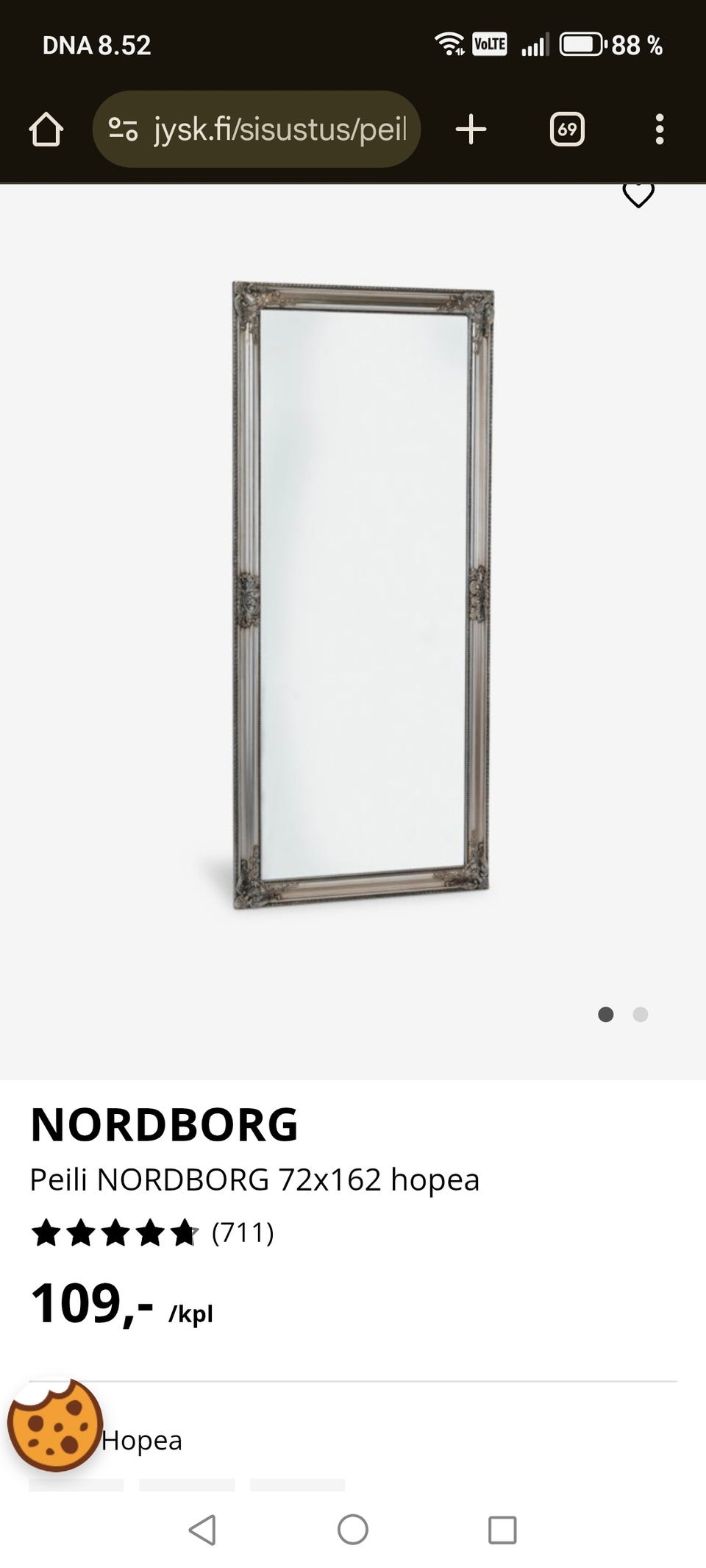This screenshot has height=1568, width=706.
Task: Go back with the system back button
Action: click(202, 1530)
